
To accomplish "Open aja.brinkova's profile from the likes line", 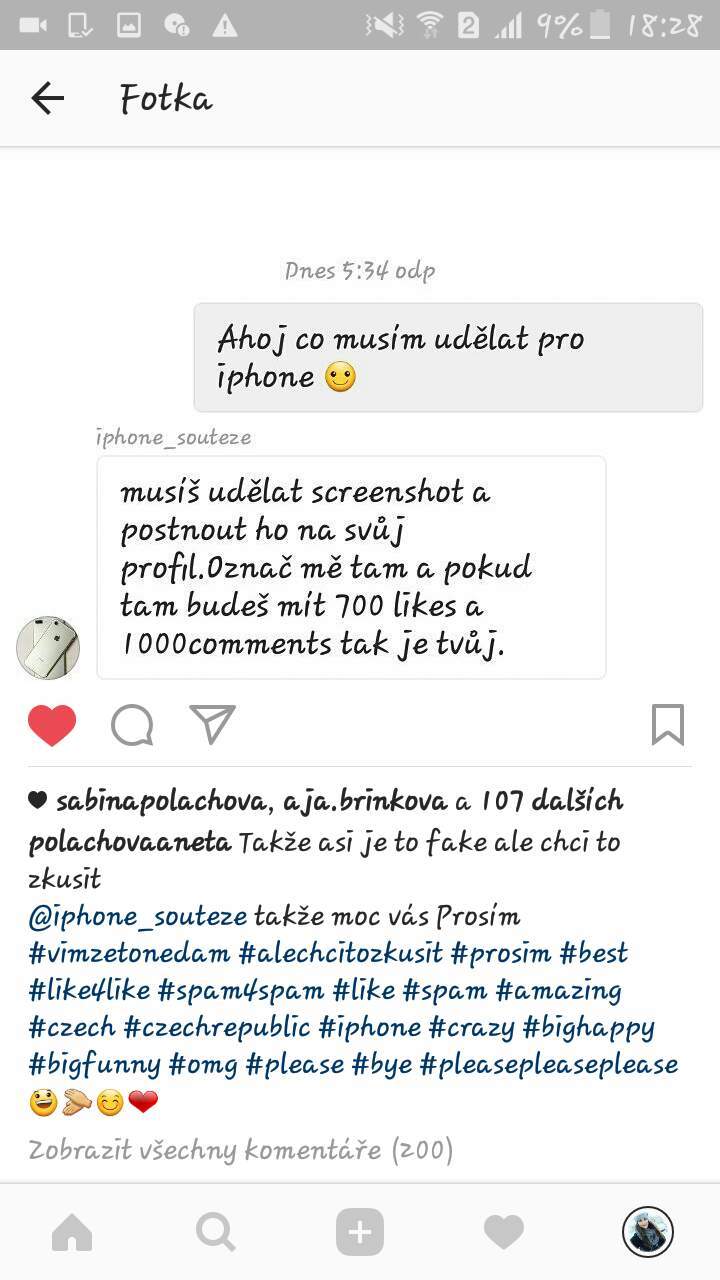I will 364,801.
